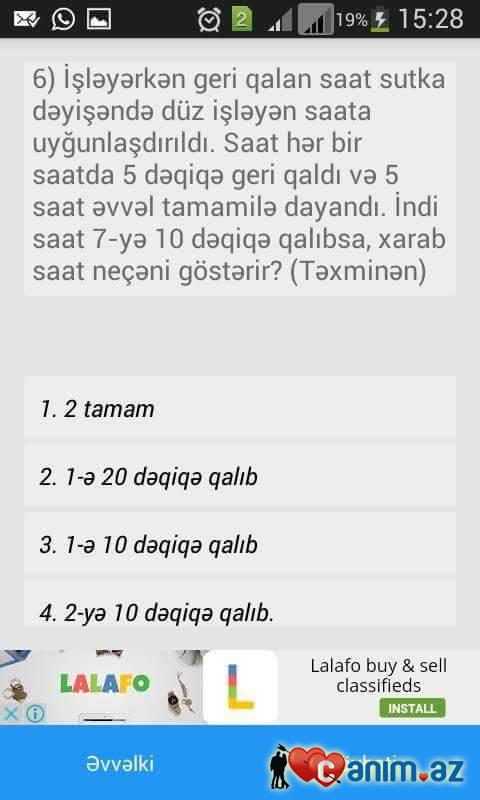Select answer "2-yə 10 dəqiqə qalıb."
480x800 pixels.
(x=240, y=604)
